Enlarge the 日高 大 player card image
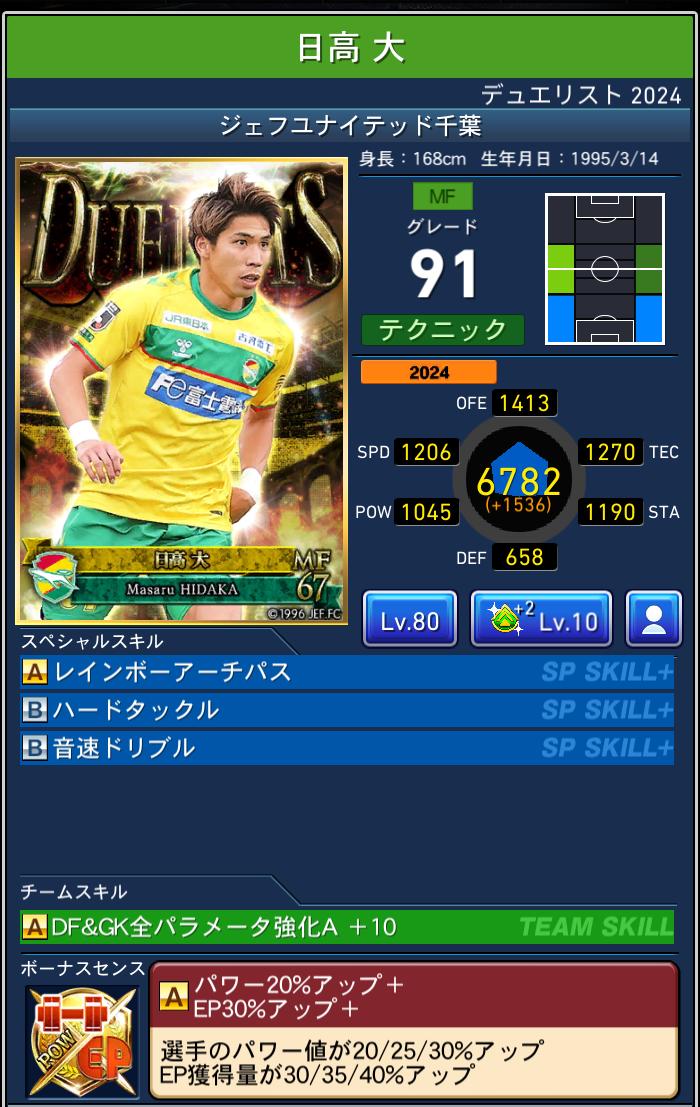700x1107 pixels. (181, 391)
